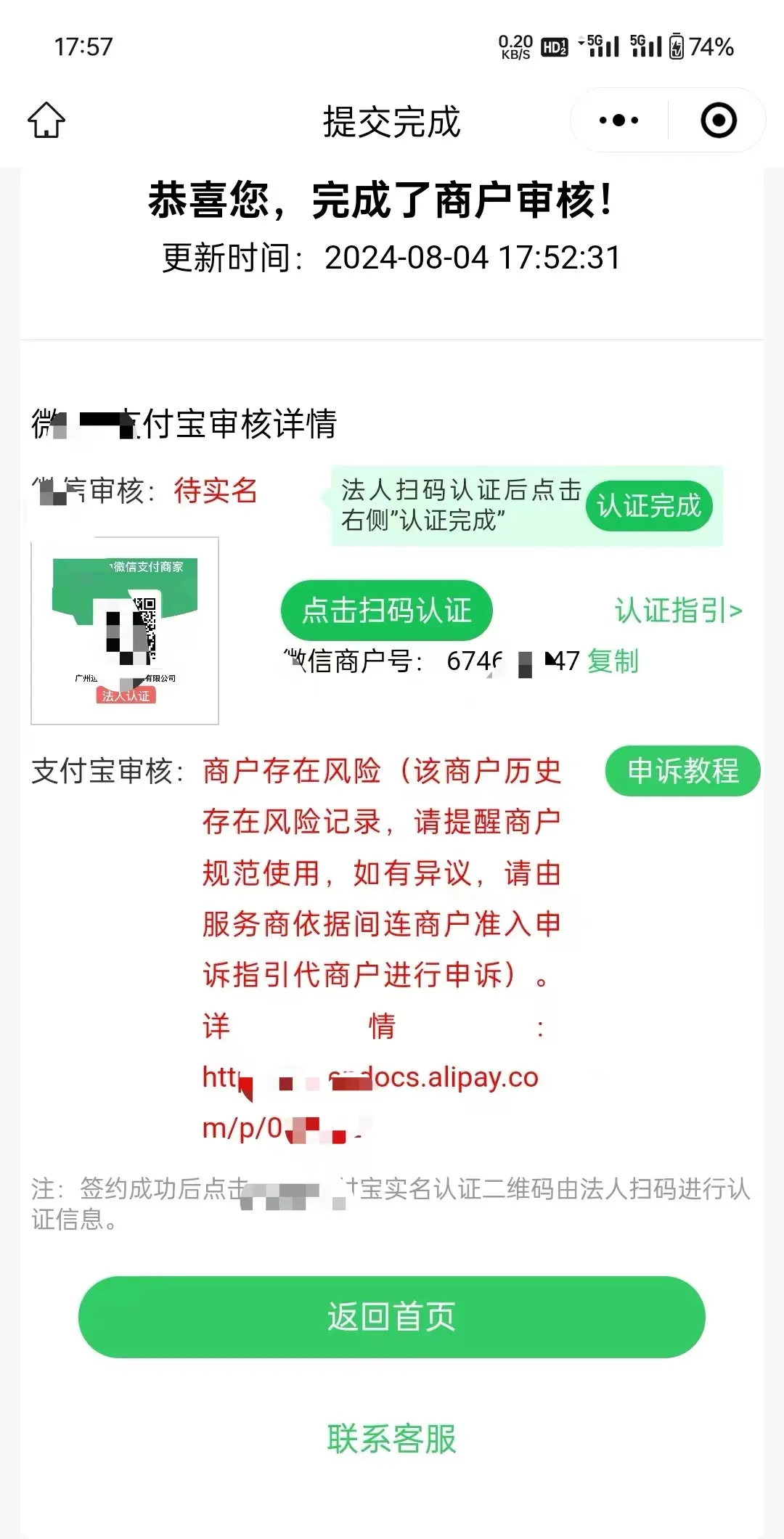
Task: Close the mini program with target icon
Action: pyautogui.click(x=718, y=121)
